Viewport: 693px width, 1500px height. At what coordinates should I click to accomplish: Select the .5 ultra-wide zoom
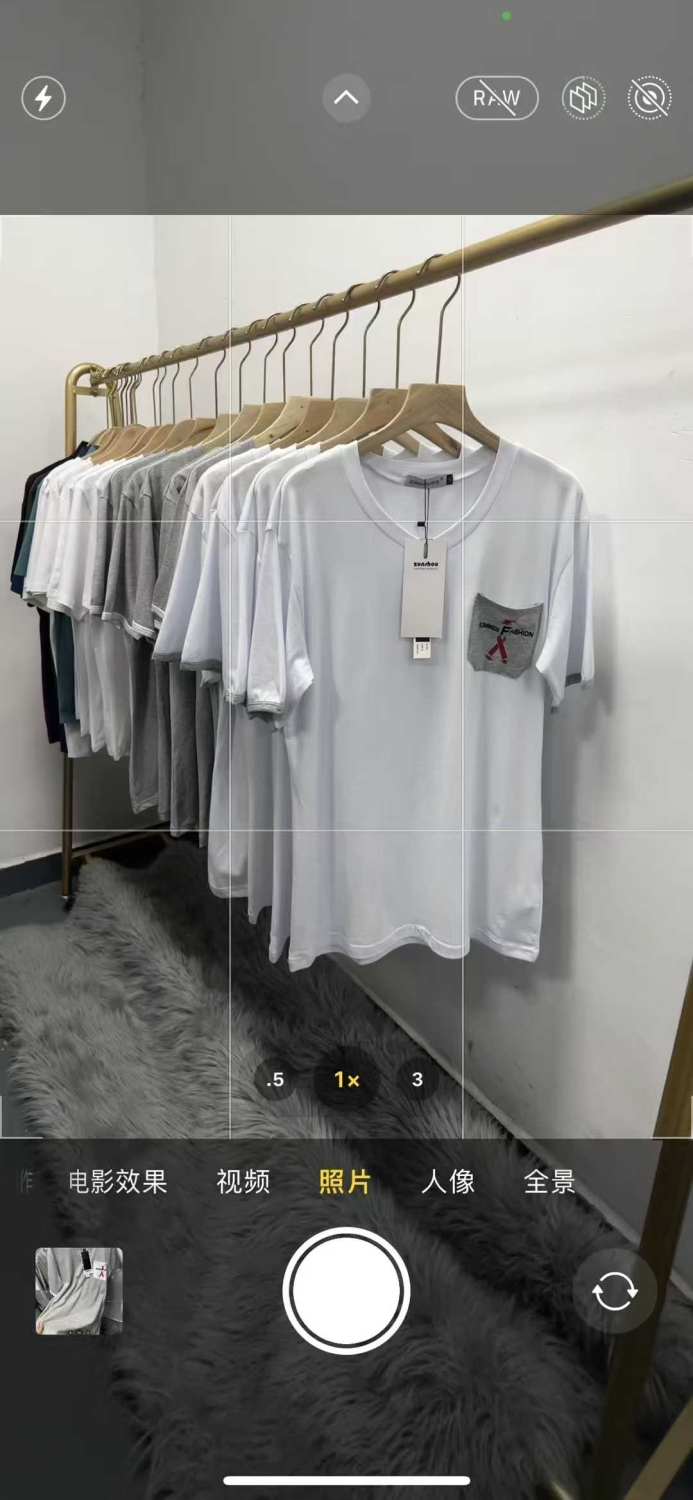point(275,1080)
